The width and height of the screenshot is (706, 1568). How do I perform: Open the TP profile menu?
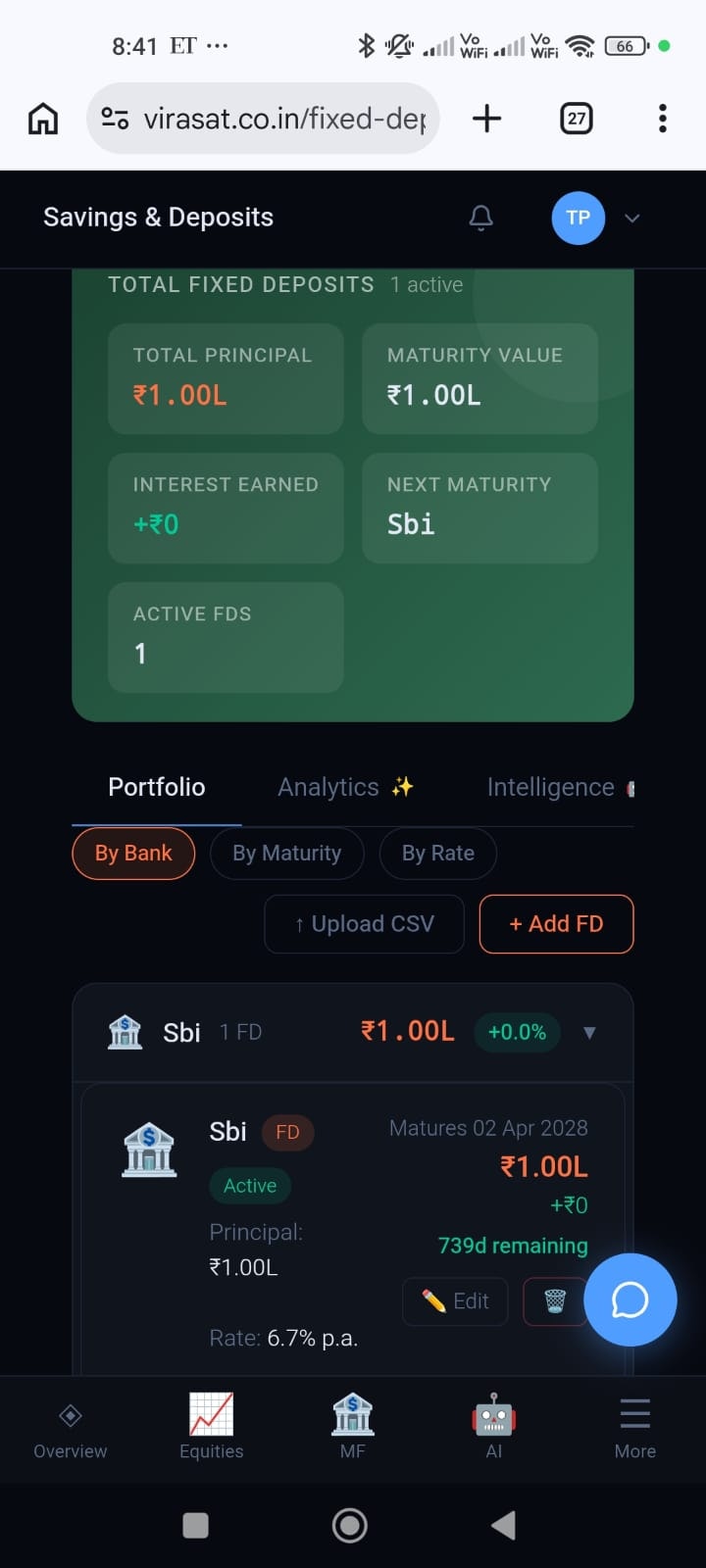pyautogui.click(x=579, y=218)
